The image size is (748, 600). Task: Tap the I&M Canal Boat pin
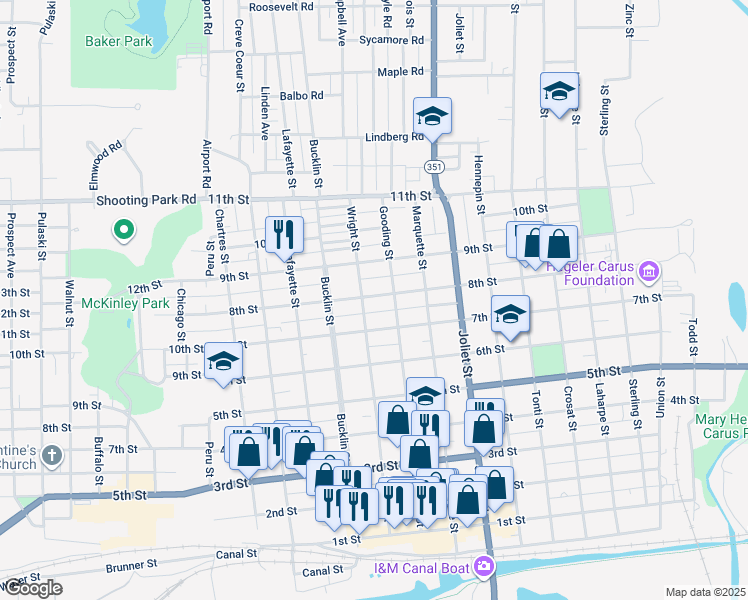coord(485,568)
